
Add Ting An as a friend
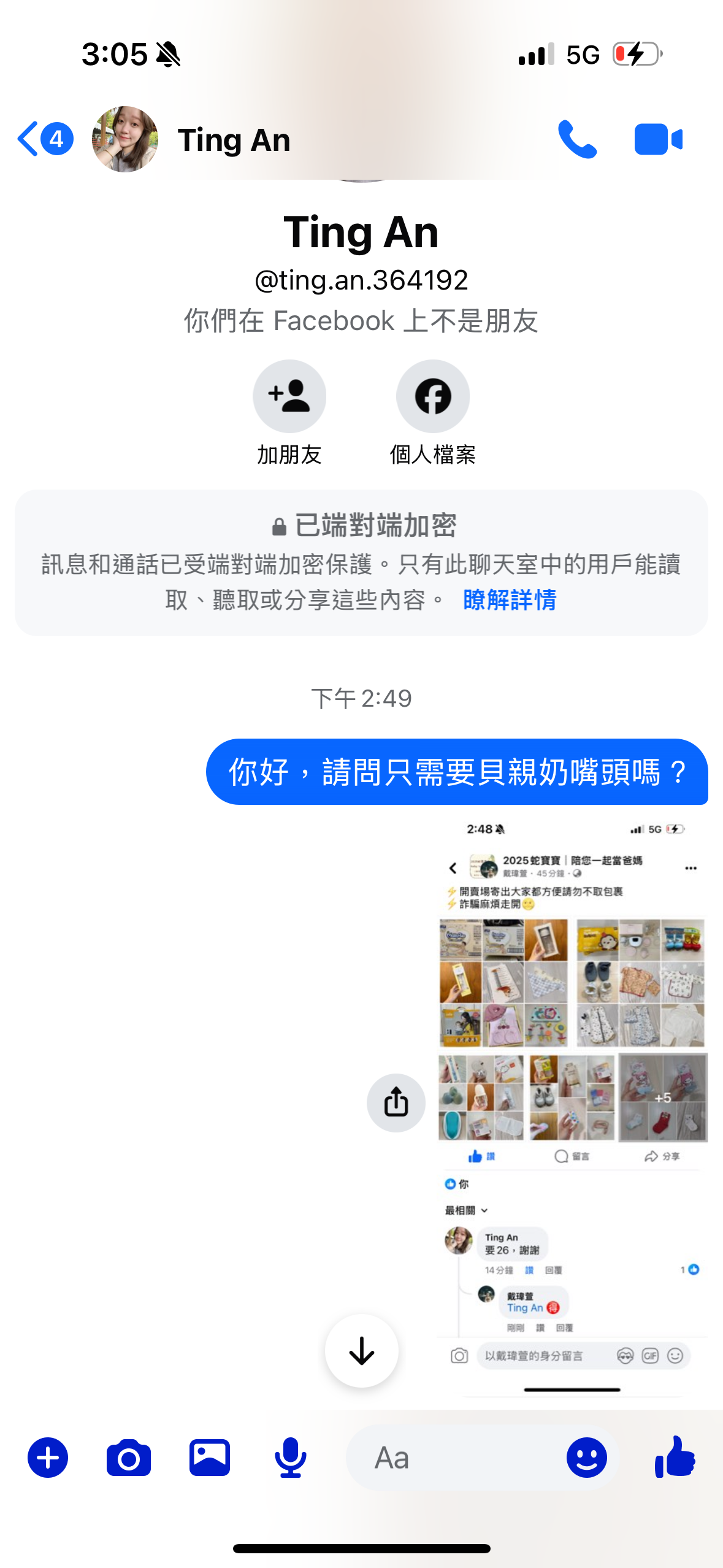pos(289,397)
